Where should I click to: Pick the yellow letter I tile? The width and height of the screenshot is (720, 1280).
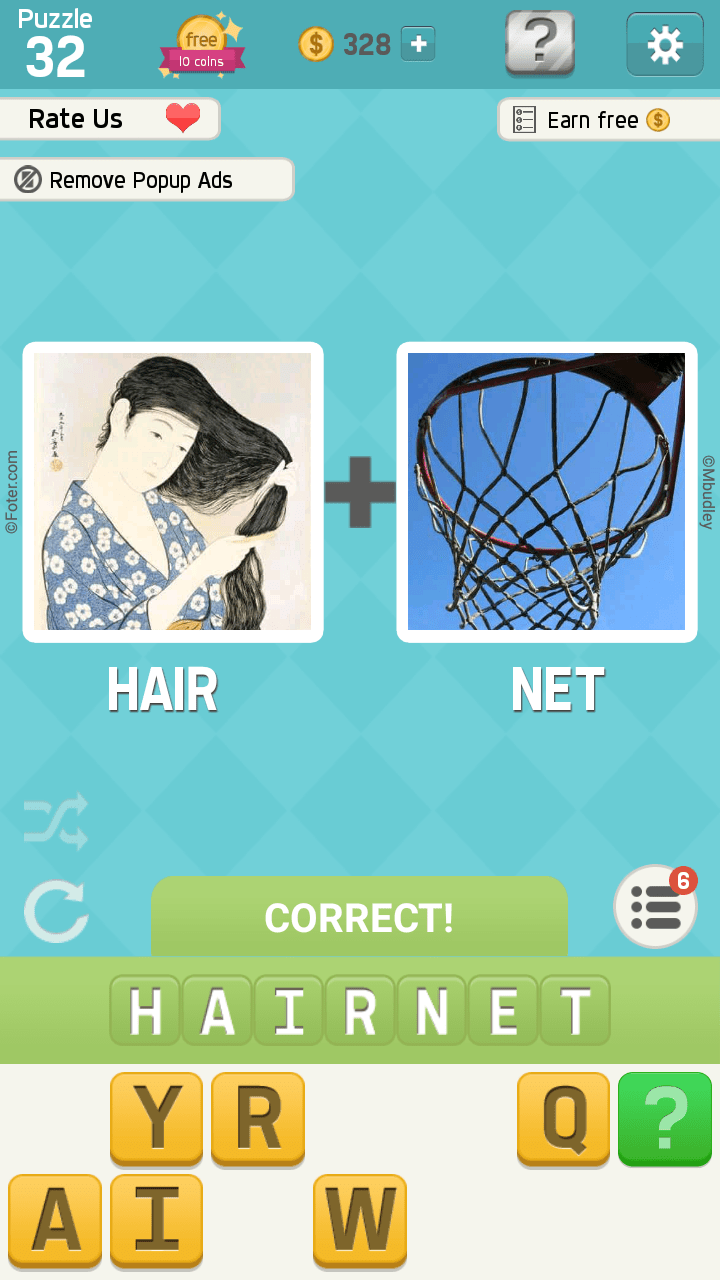156,1220
